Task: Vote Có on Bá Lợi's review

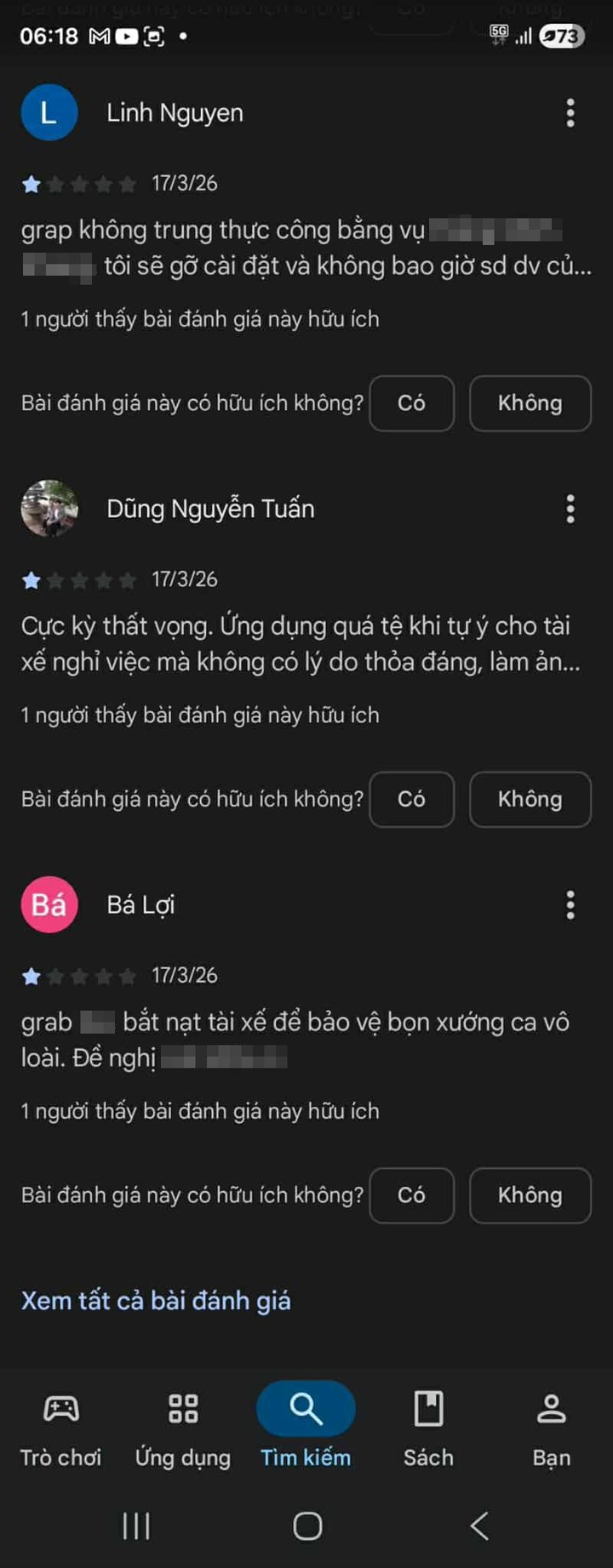Action: pos(412,1195)
